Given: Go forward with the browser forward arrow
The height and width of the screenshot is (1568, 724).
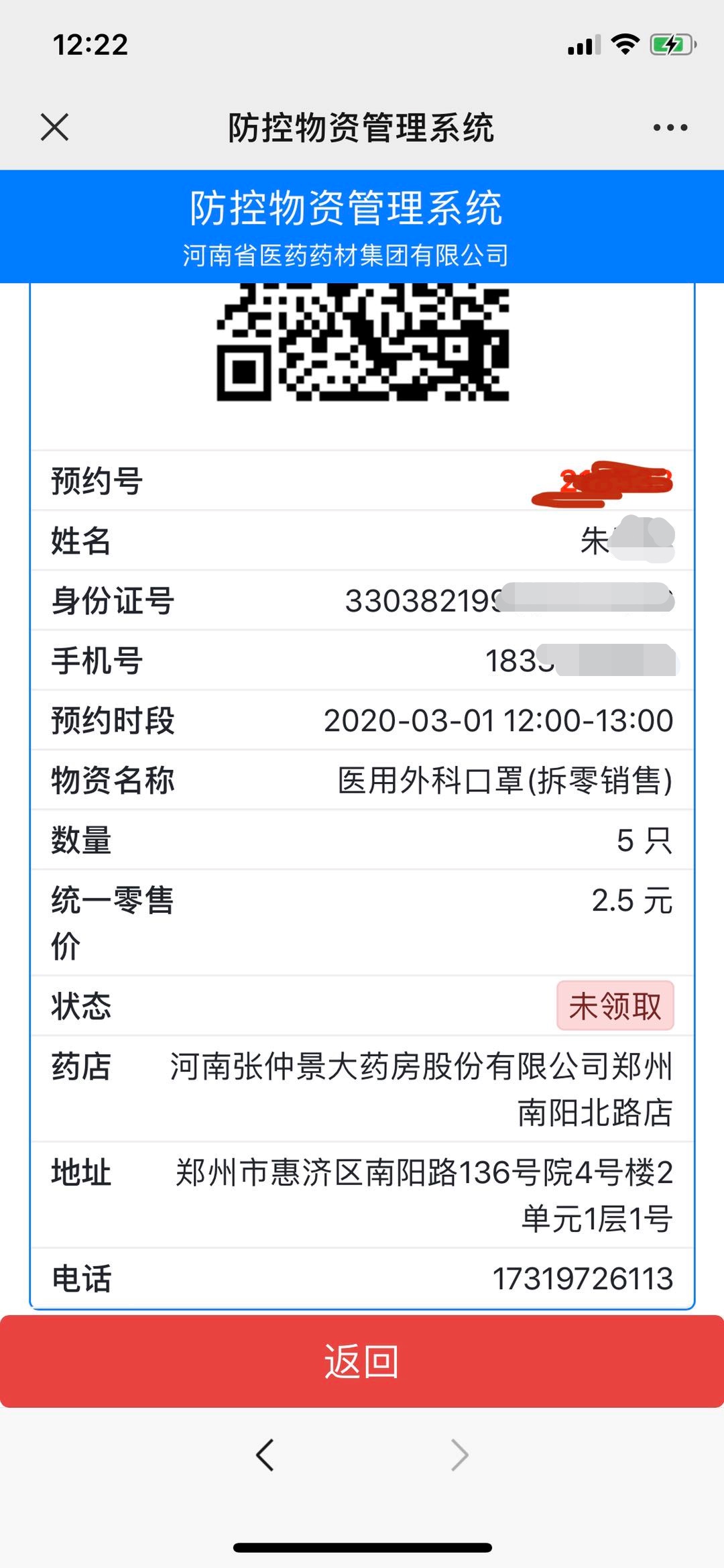Looking at the screenshot, I should point(459,1455).
